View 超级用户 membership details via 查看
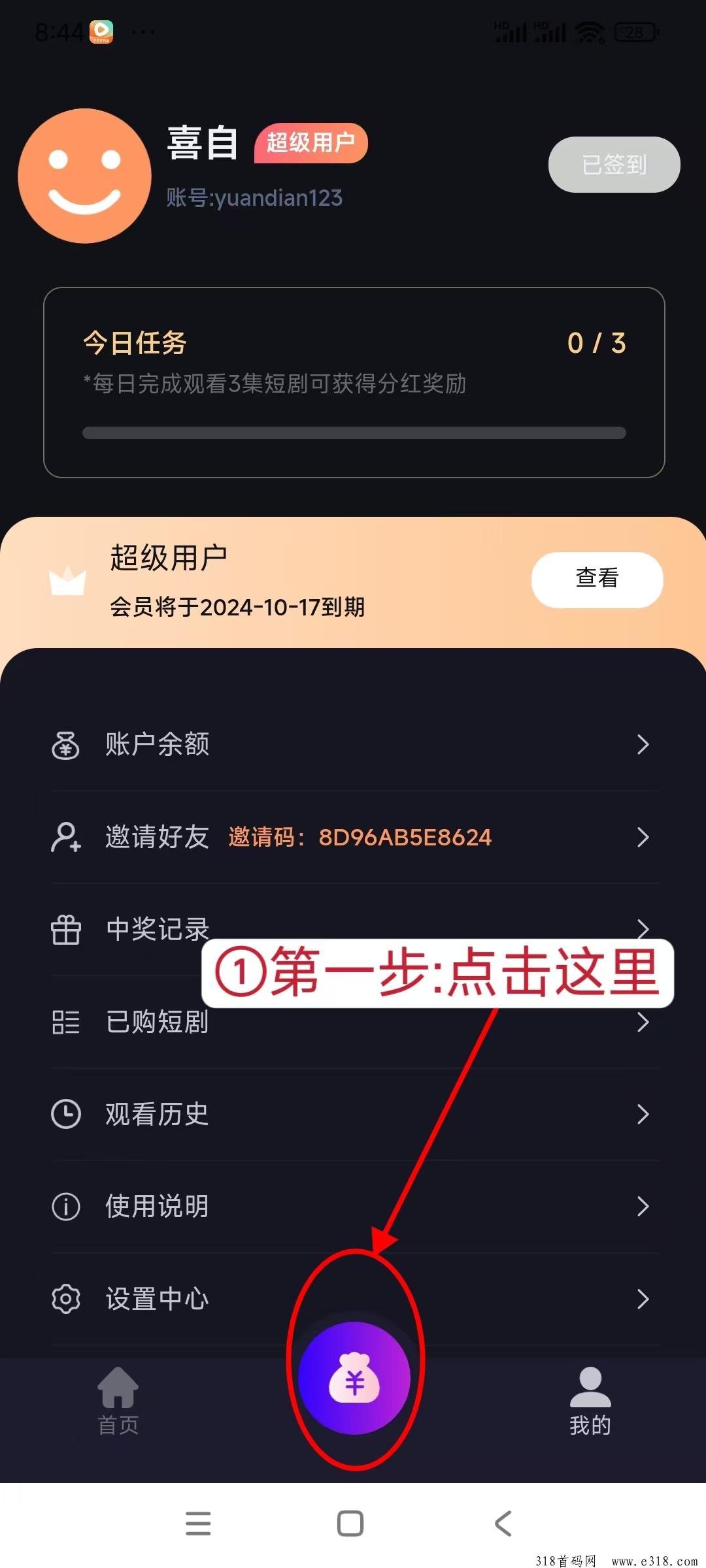Screen dimensions: 706x1568 pos(597,580)
